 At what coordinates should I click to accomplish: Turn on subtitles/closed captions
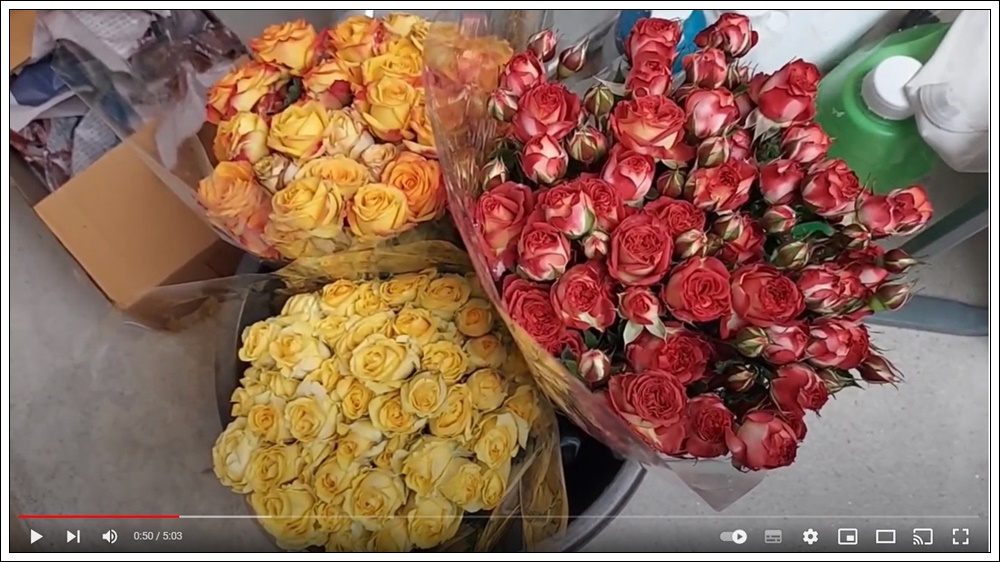773,536
